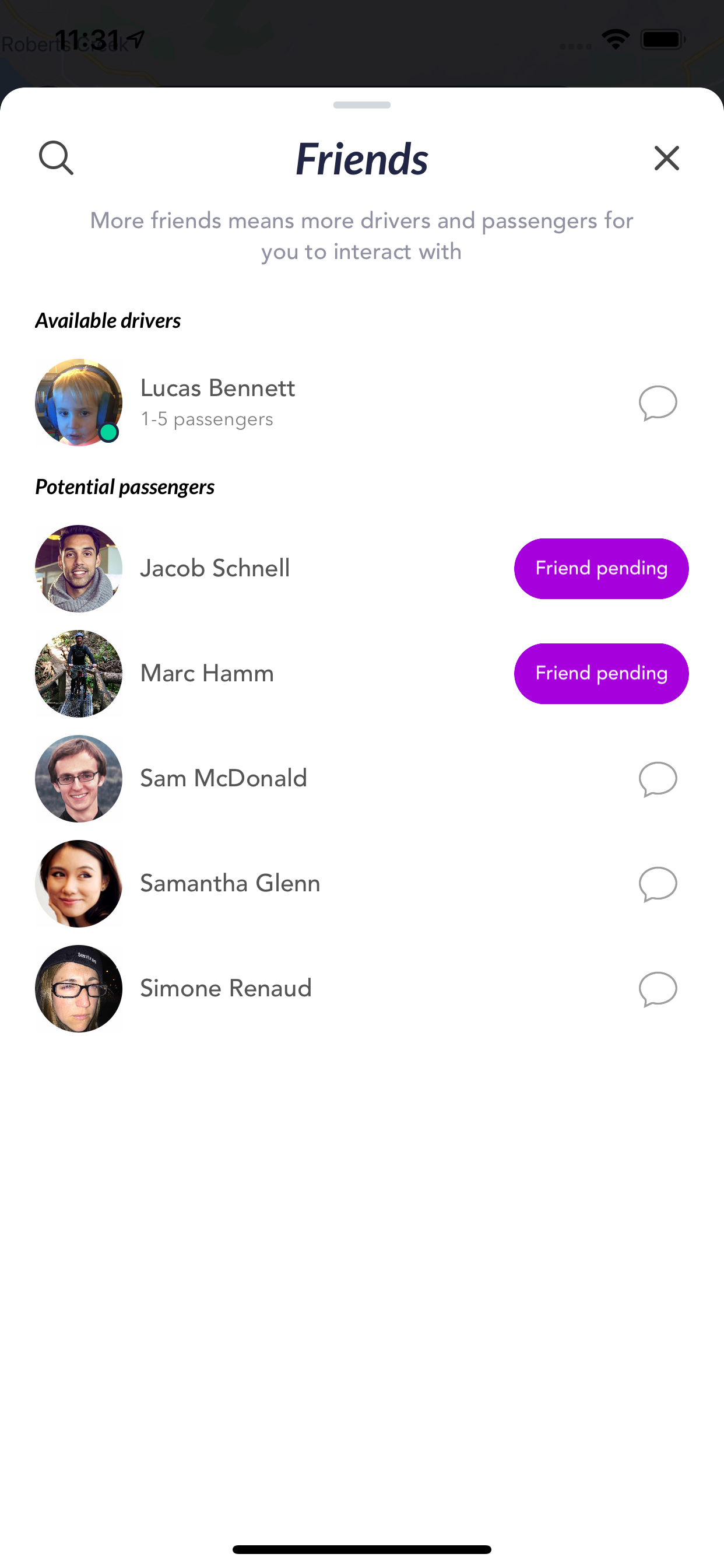Tap Friend pending for Marc Hamm
Screen dimensions: 724x1568
click(x=601, y=674)
